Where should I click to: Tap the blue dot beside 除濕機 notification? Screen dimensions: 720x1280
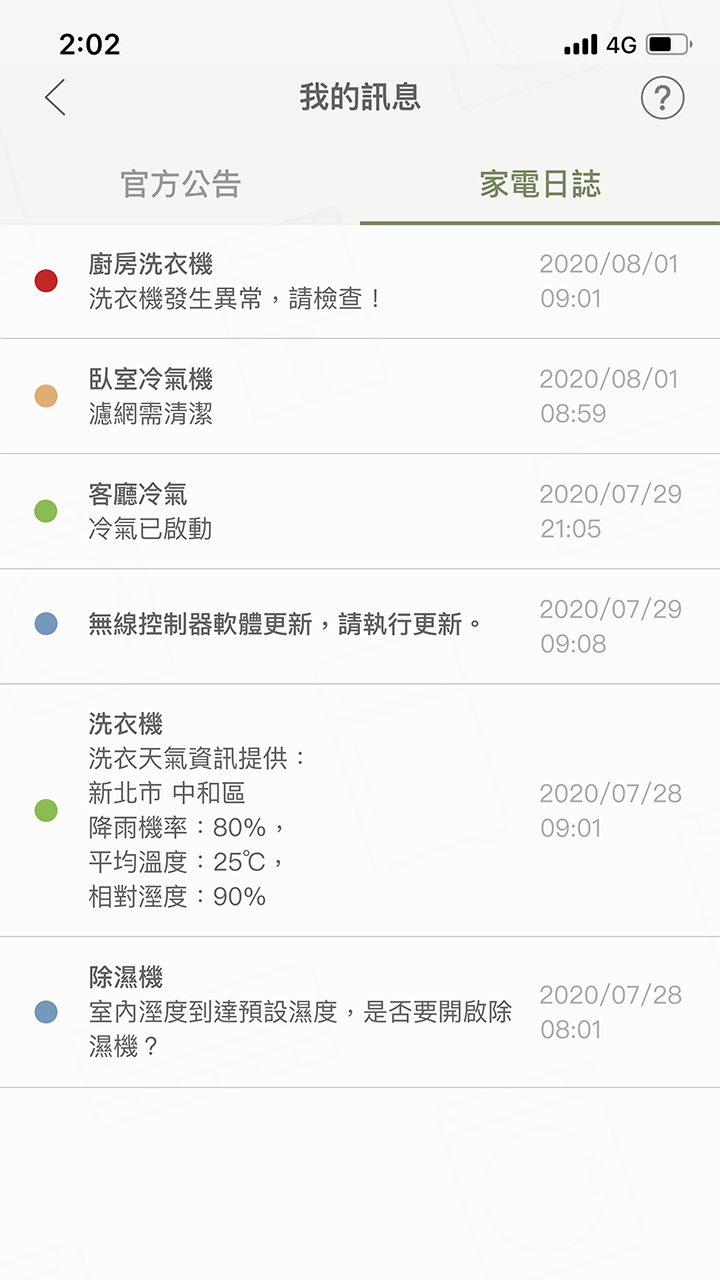pos(45,1011)
